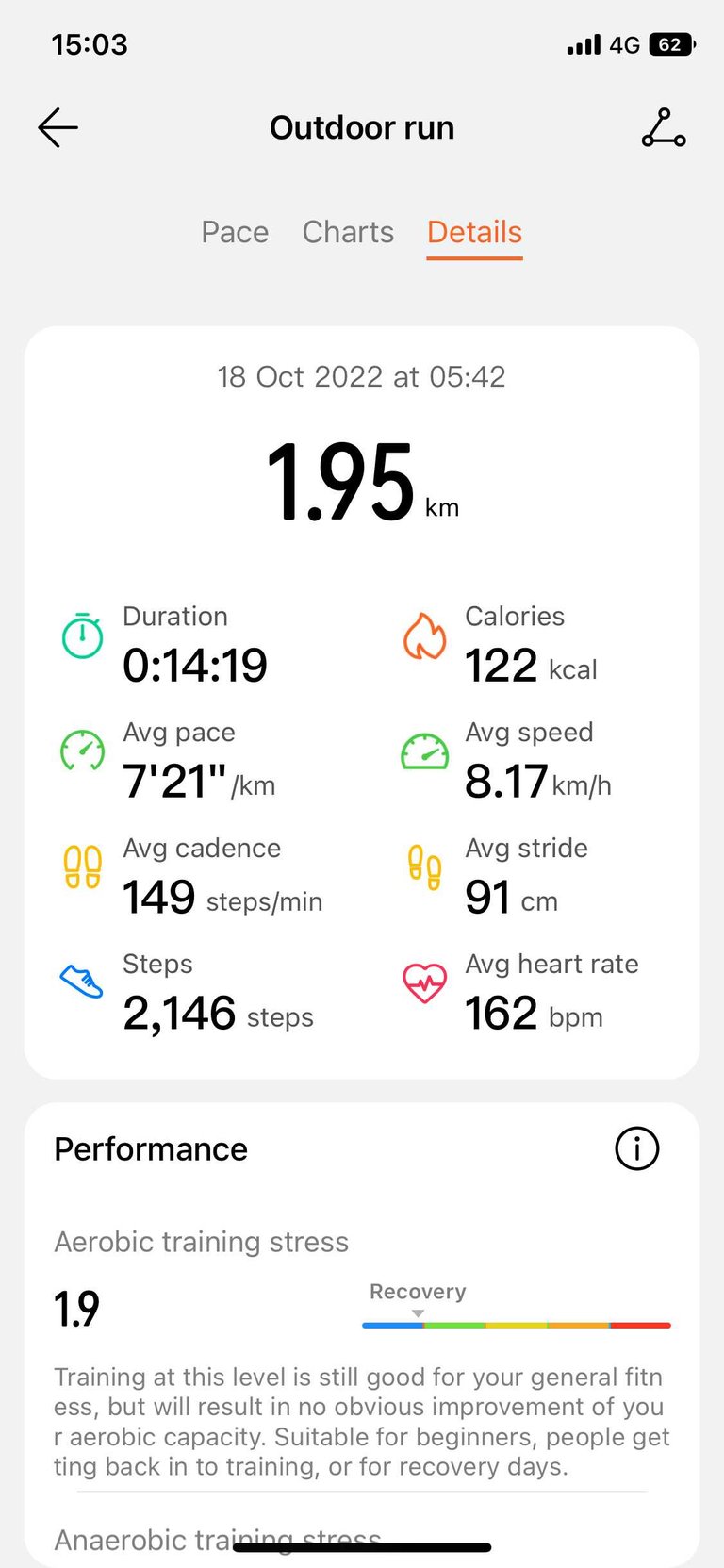
Task: Open the route share icon
Action: [x=664, y=128]
